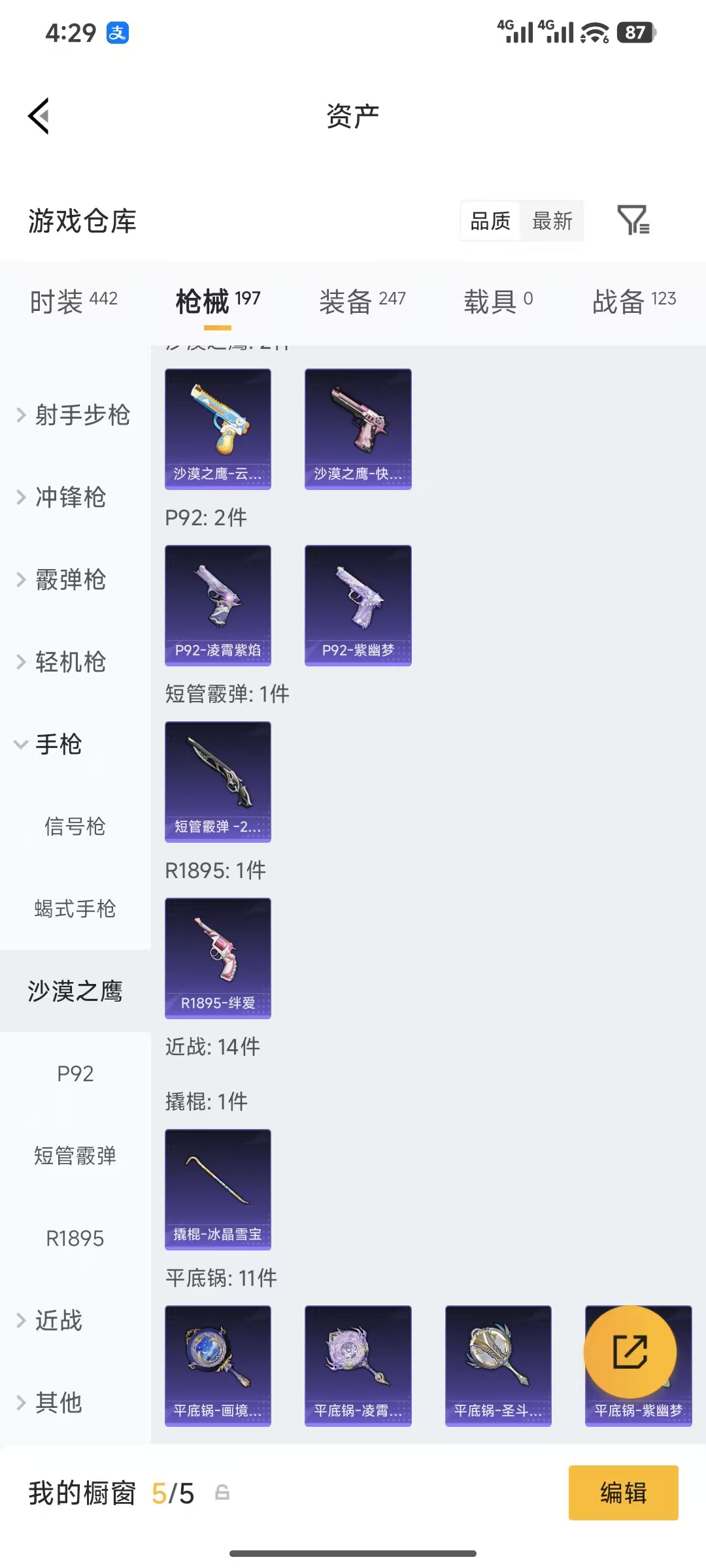The image size is (706, 1568).
Task: Collapse the 手枪 weapon category
Action: click(58, 745)
